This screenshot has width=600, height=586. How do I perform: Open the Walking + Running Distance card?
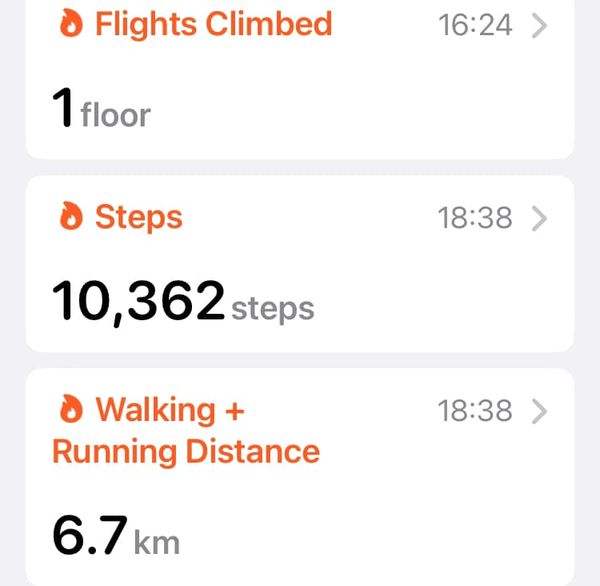pos(300,475)
